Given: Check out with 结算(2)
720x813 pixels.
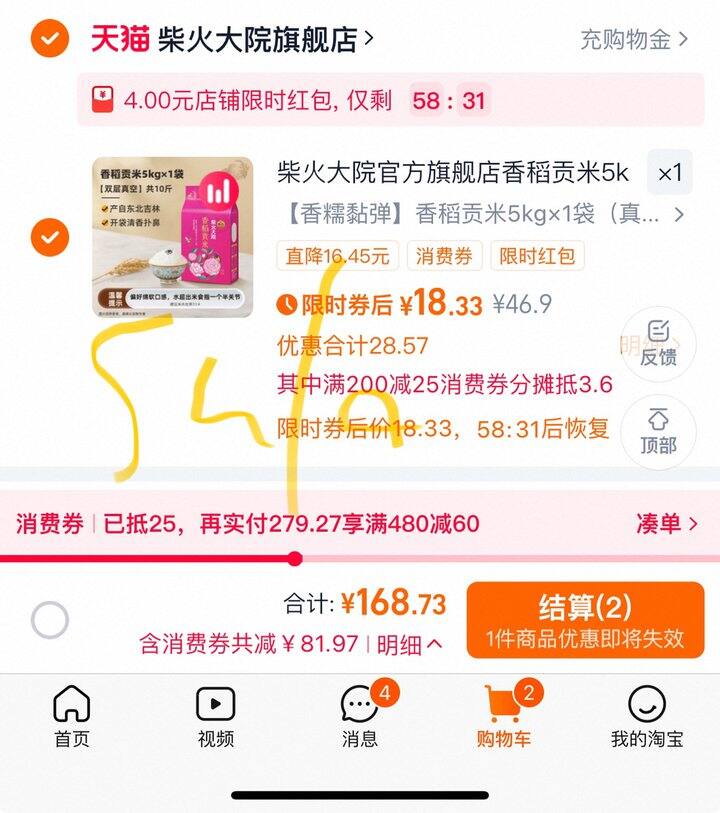Looking at the screenshot, I should [585, 620].
